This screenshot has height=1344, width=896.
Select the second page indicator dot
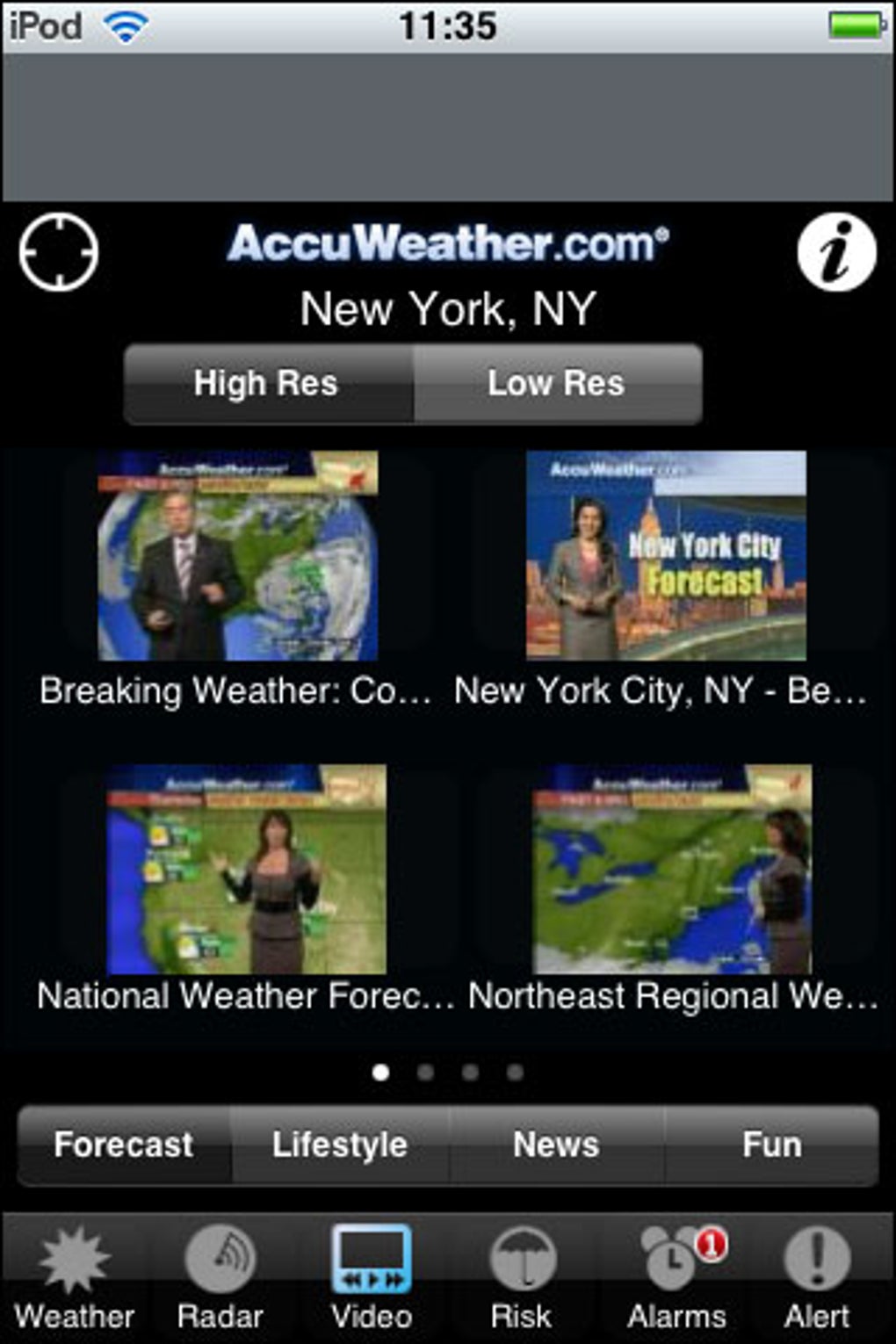tap(425, 1072)
